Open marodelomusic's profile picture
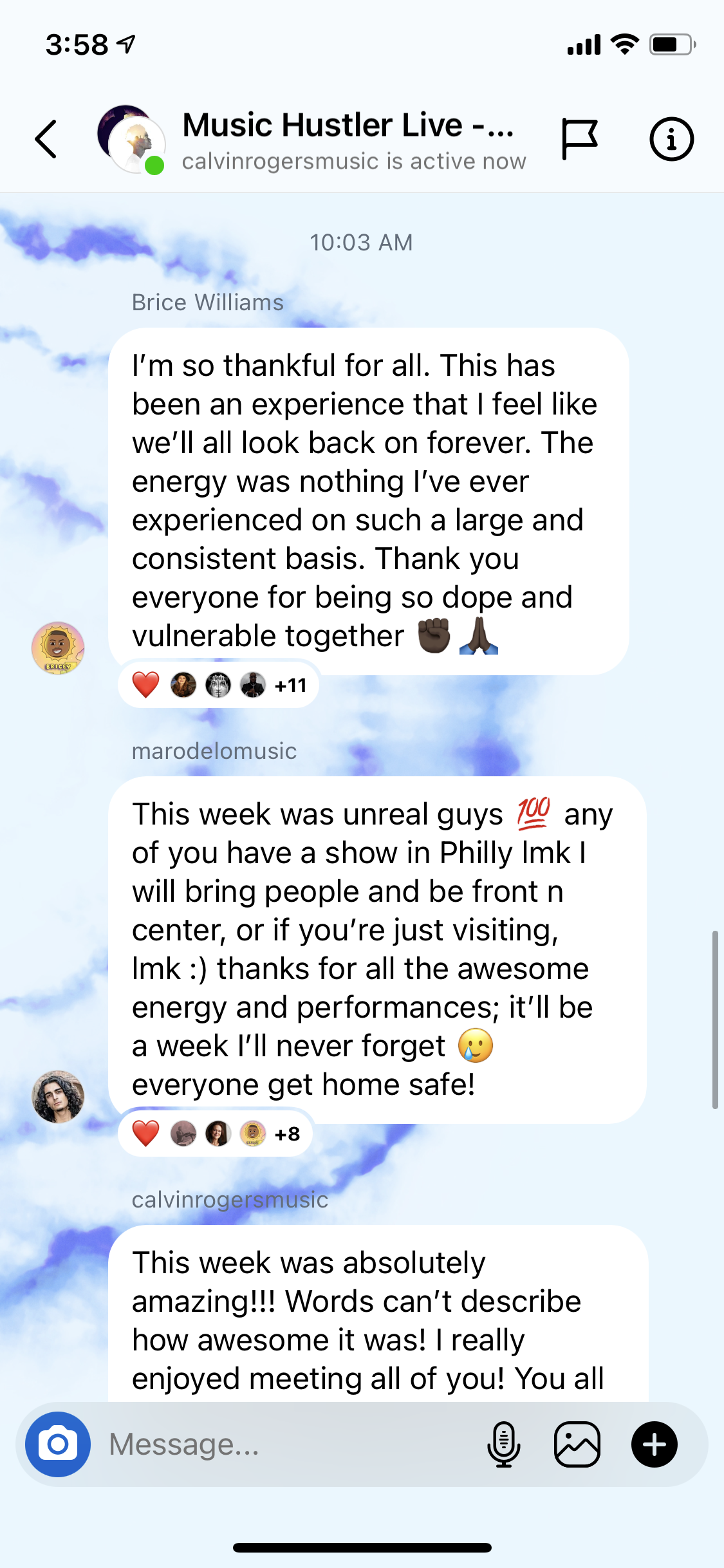Image resolution: width=724 pixels, height=1568 pixels. [x=58, y=1097]
